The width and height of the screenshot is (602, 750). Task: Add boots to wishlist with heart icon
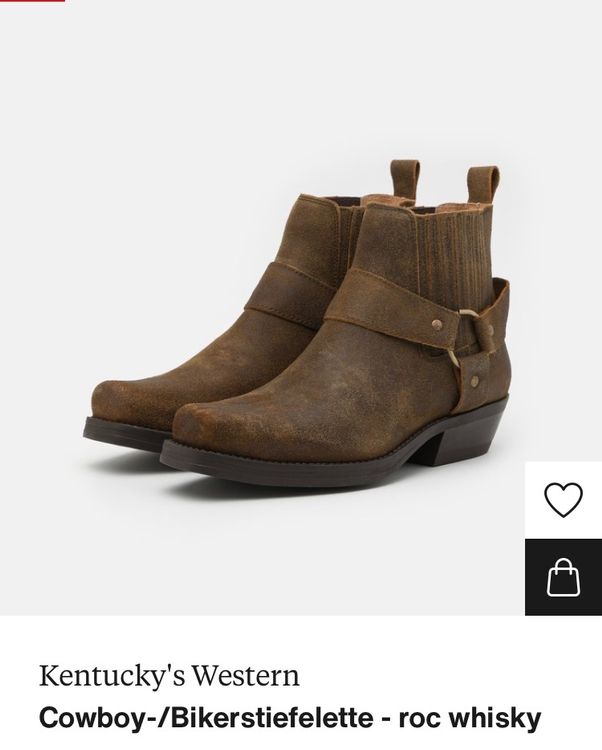(x=563, y=499)
